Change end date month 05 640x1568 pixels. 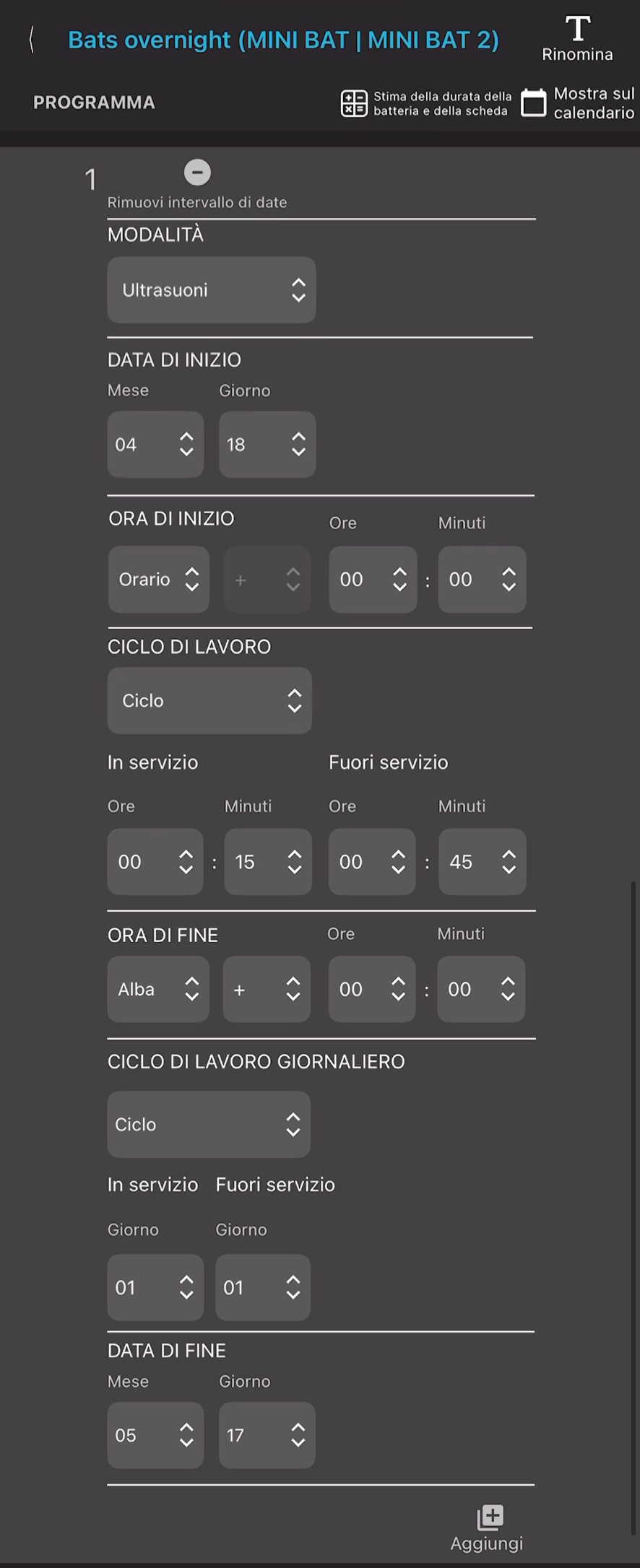click(155, 1436)
